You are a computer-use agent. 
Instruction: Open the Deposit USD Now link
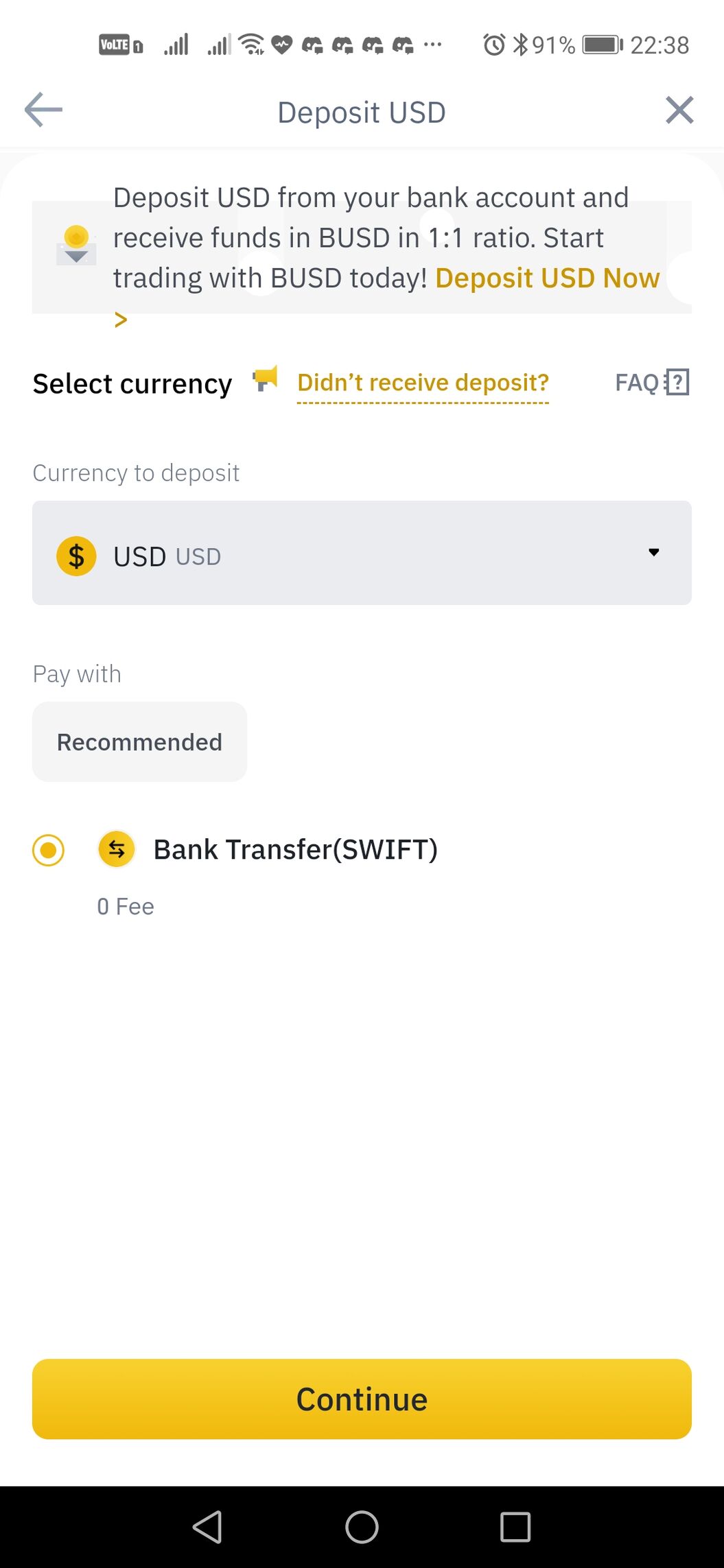547,278
